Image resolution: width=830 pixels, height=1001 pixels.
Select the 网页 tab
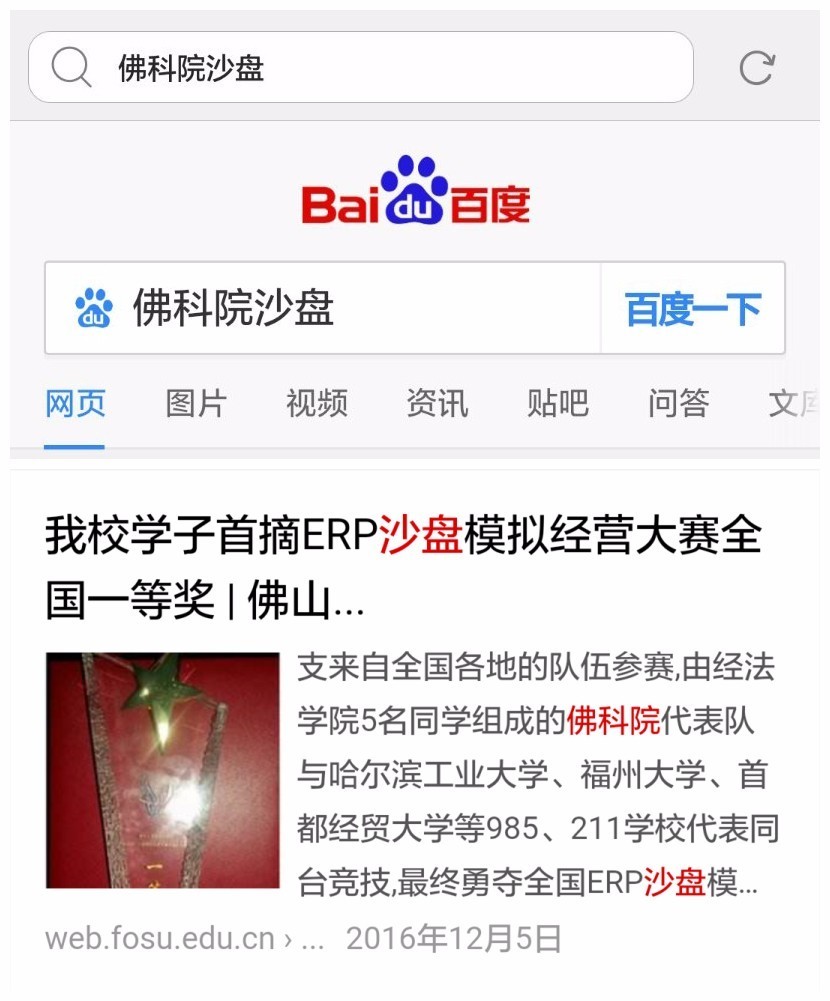(x=75, y=403)
